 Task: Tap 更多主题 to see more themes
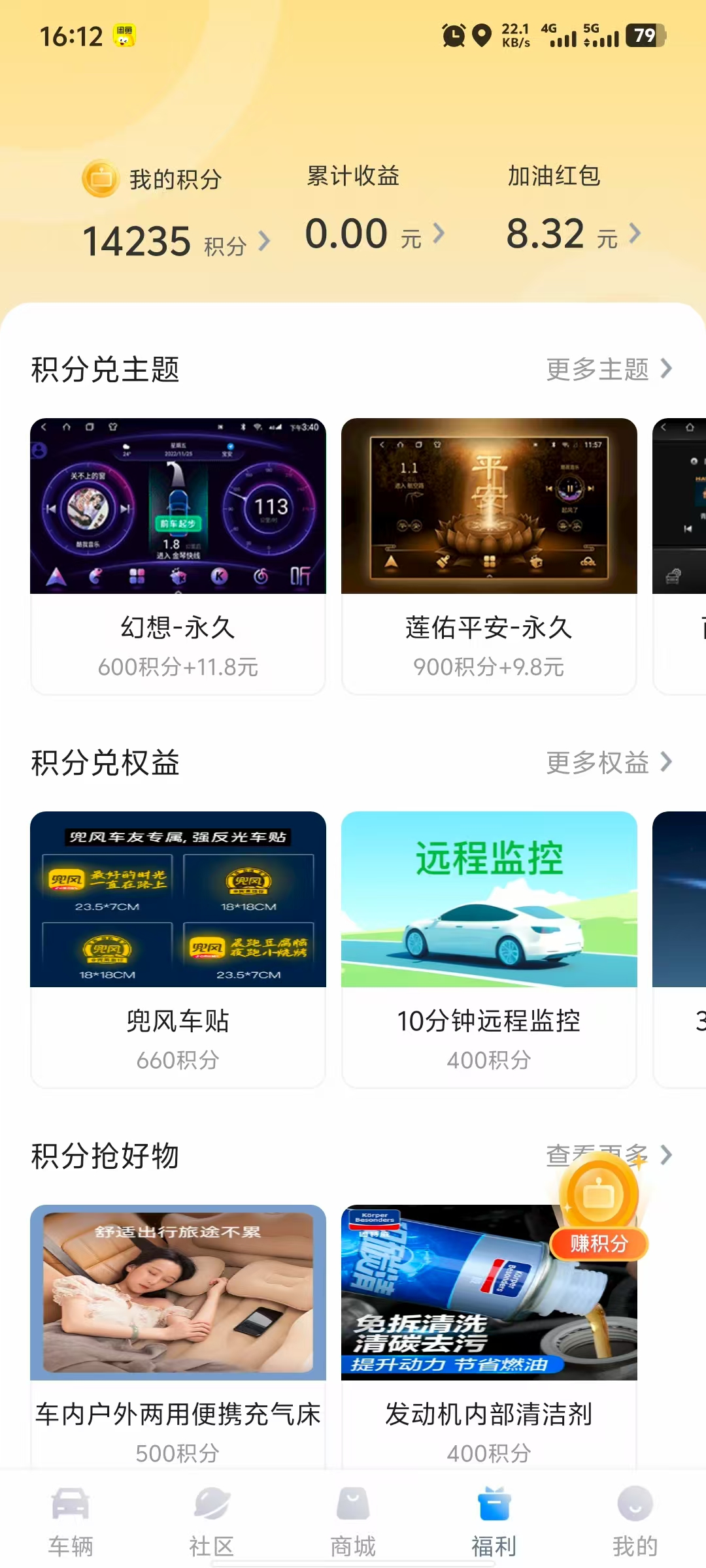pos(608,370)
